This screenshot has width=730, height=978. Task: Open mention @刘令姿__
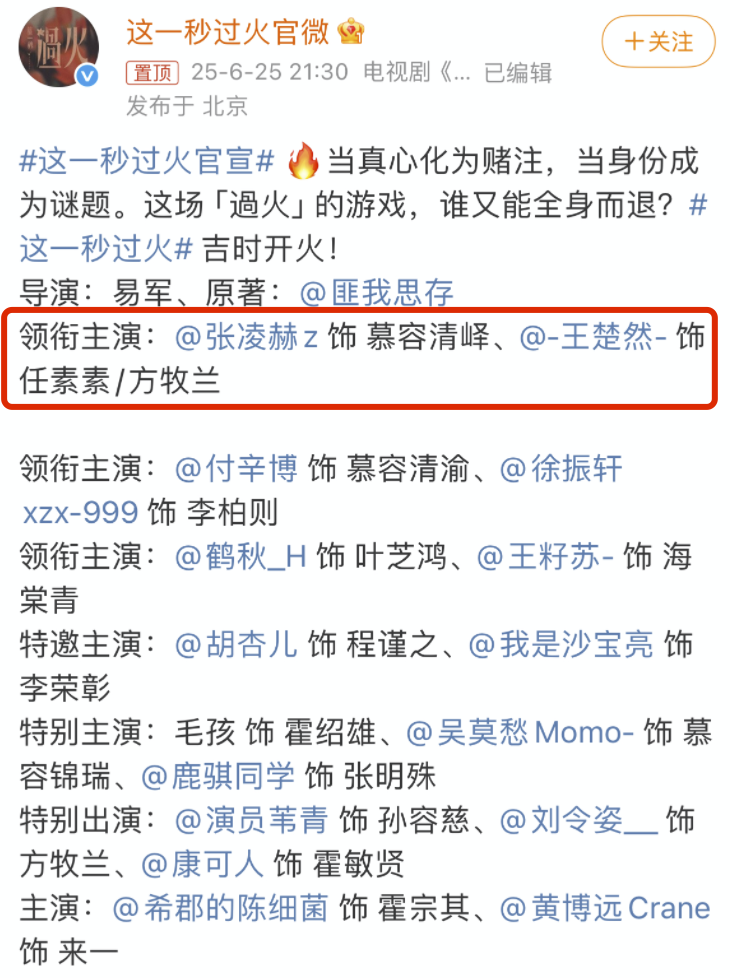coord(579,821)
